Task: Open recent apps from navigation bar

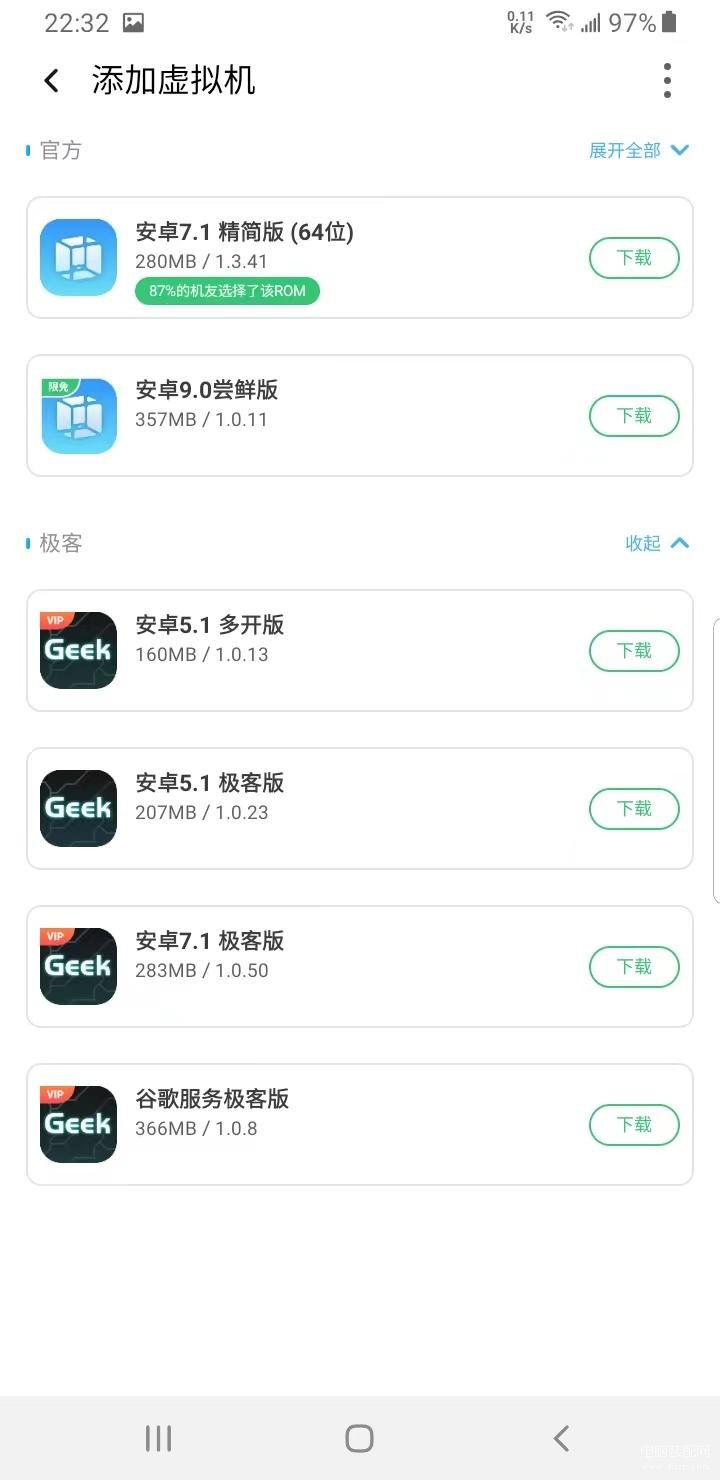Action: (x=158, y=1438)
